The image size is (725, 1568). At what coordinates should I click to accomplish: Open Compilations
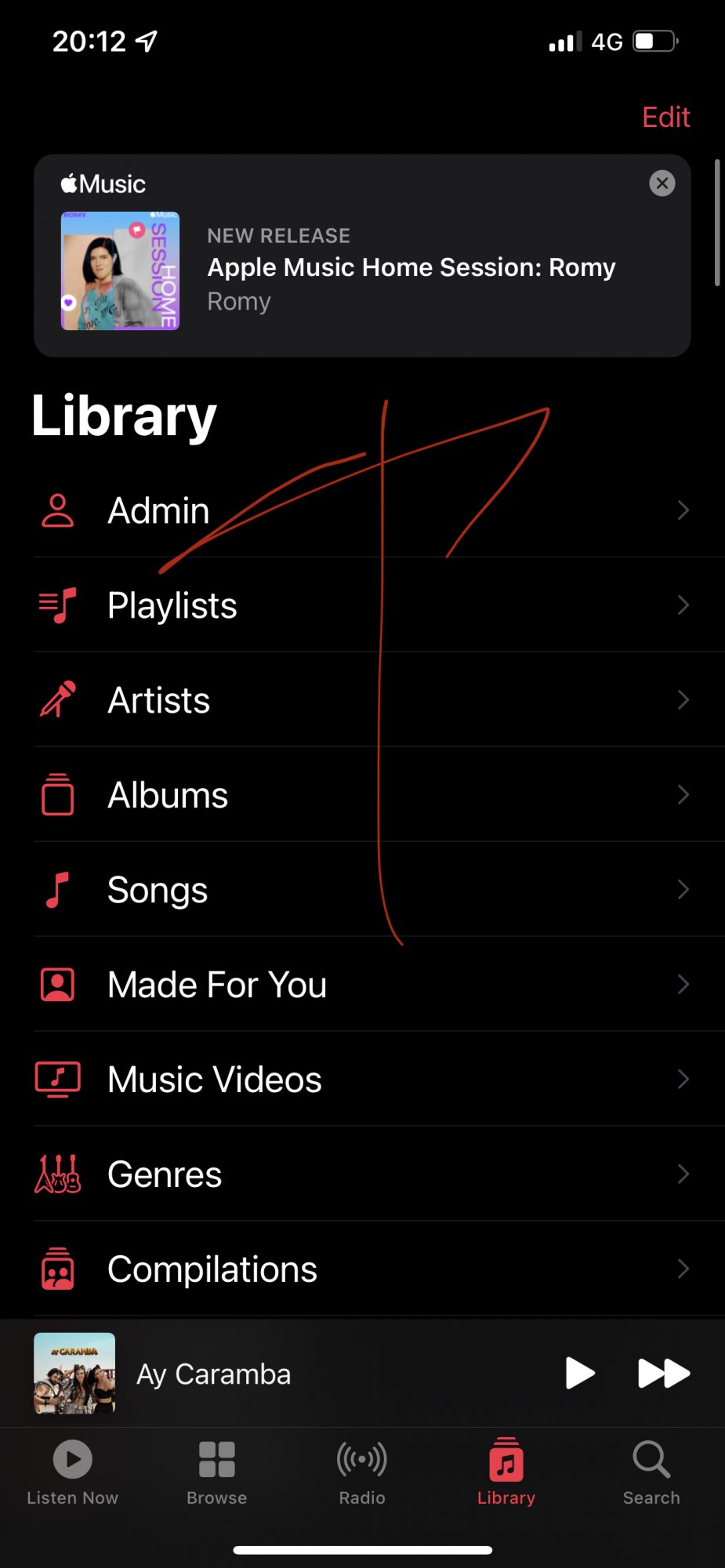coord(362,1269)
